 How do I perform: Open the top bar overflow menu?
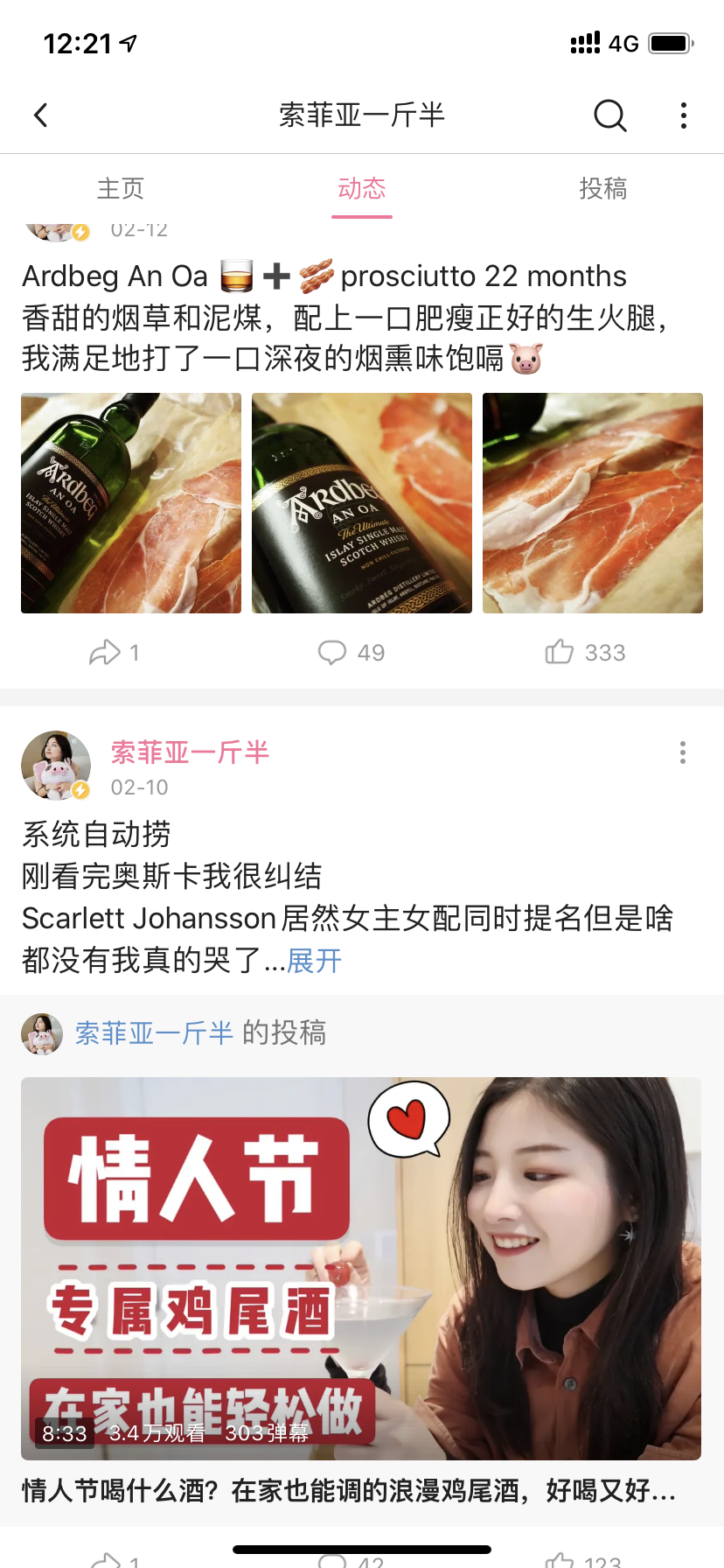(x=683, y=115)
